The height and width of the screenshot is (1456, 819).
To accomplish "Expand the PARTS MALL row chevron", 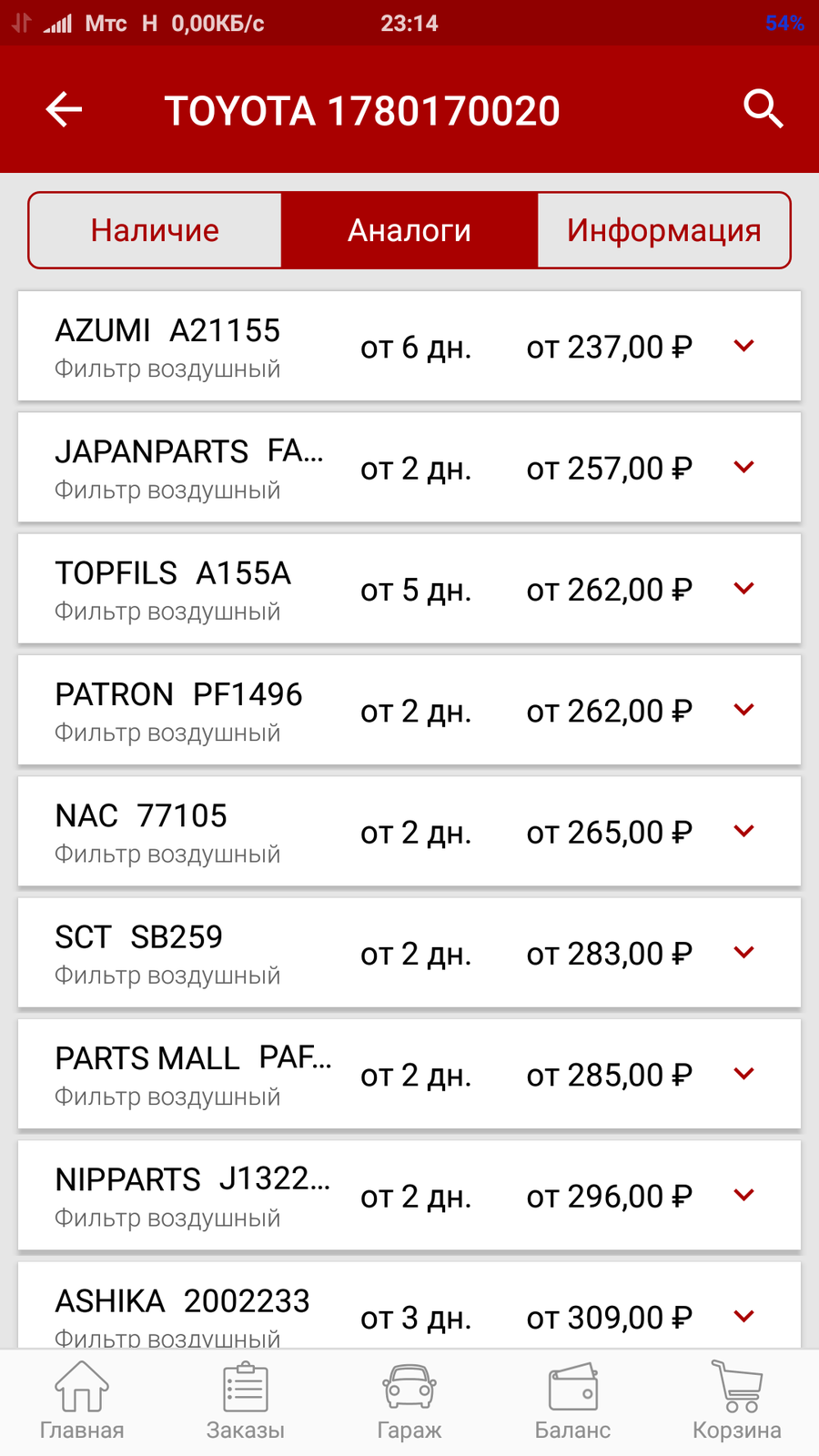I will point(744,1074).
